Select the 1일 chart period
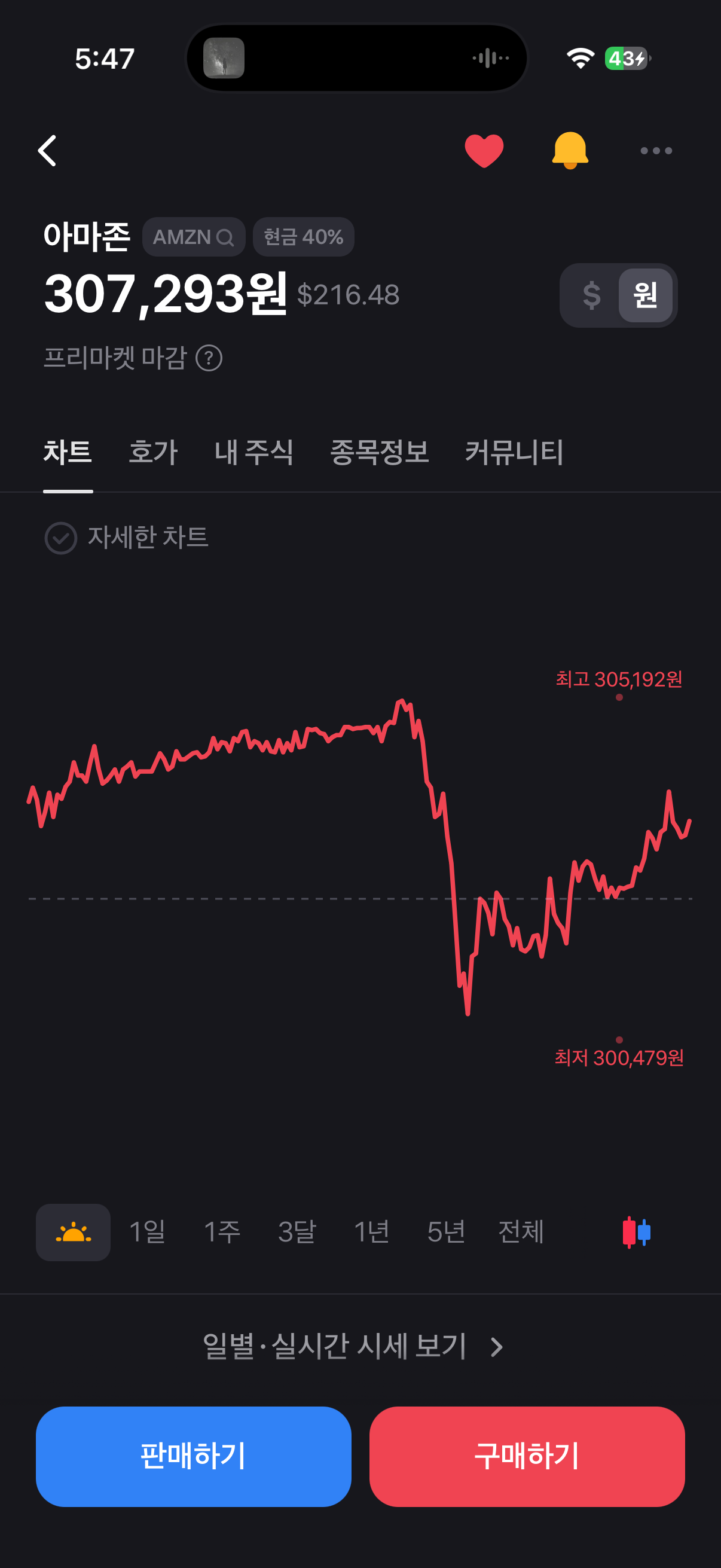Image resolution: width=721 pixels, height=1568 pixels. pos(147,1232)
